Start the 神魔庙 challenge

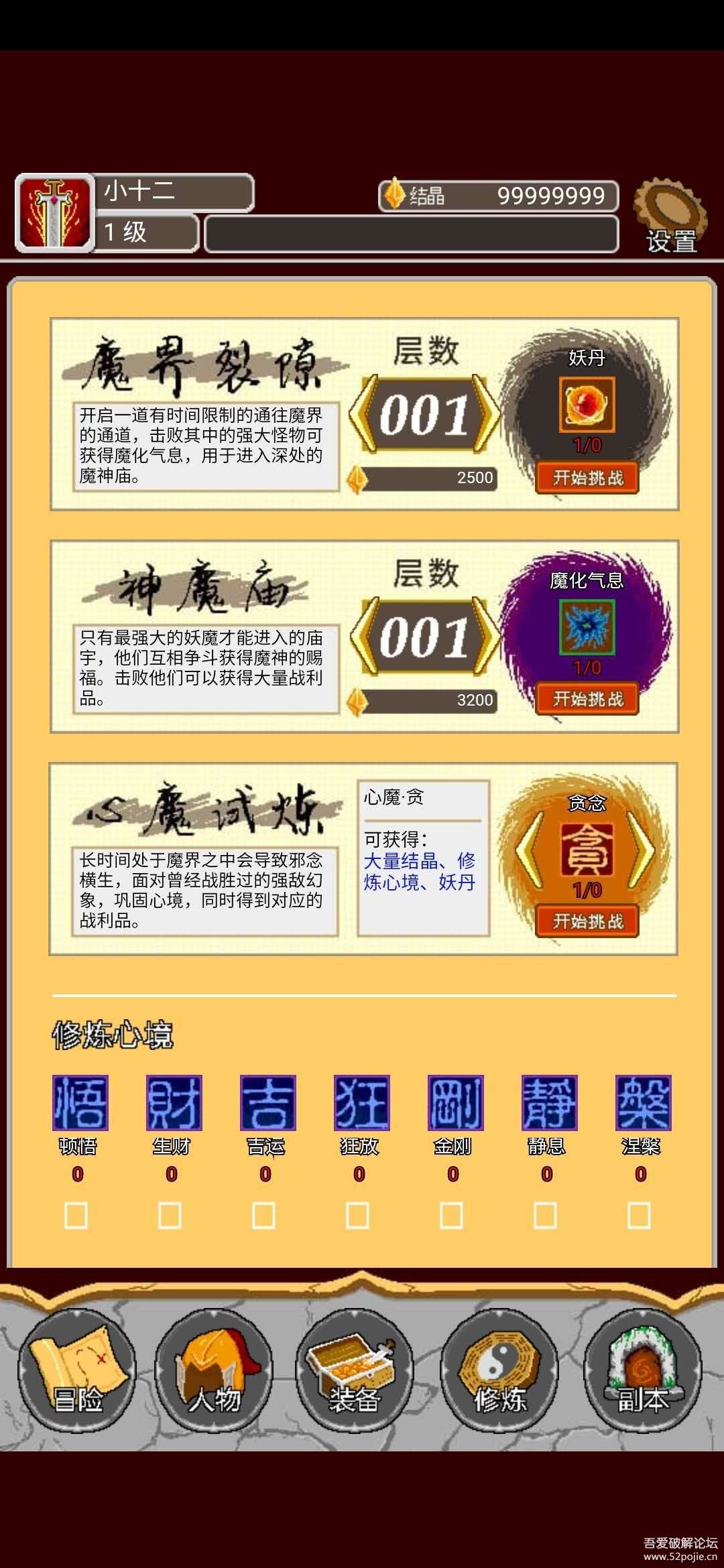[587, 699]
